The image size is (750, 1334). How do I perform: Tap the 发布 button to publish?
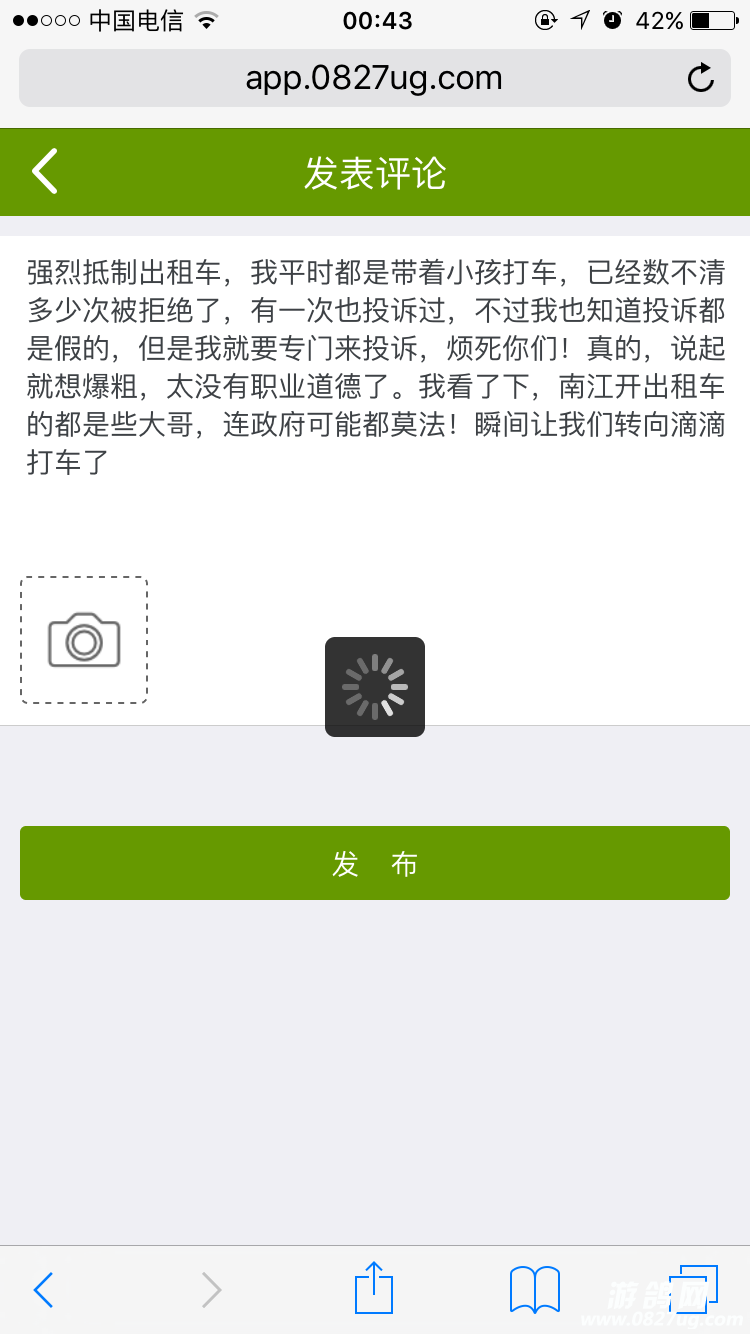click(x=375, y=863)
